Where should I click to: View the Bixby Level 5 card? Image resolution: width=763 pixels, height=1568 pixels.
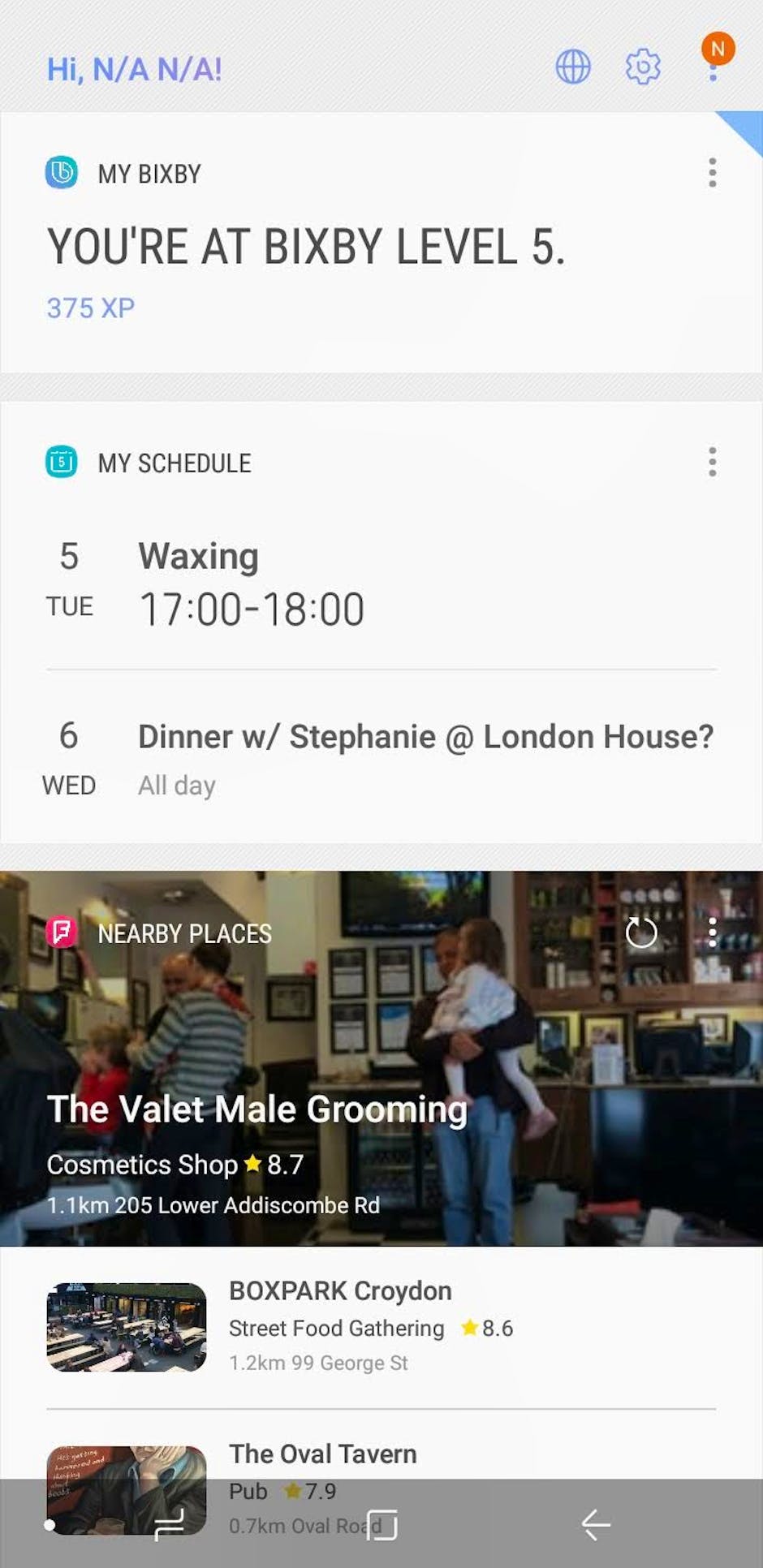381,243
